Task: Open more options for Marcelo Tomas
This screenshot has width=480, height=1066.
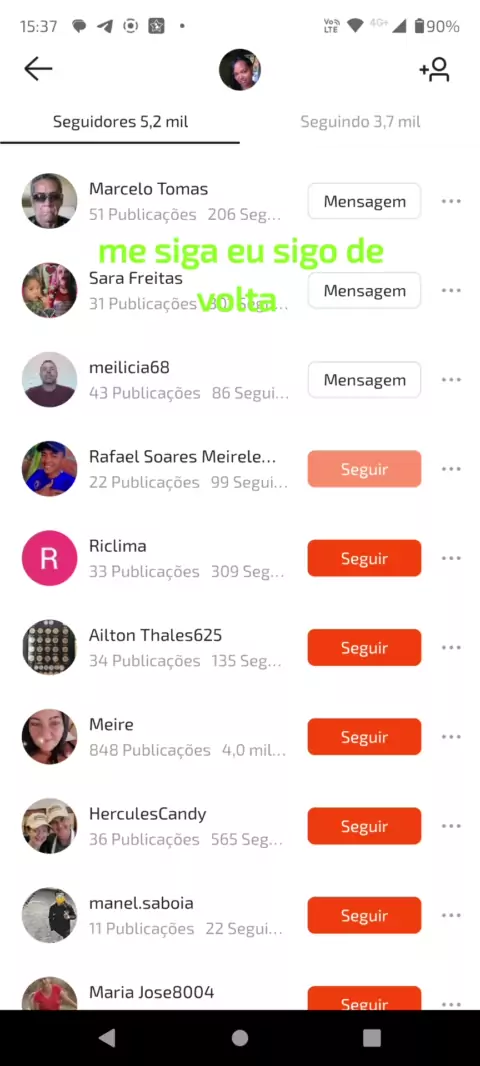Action: pos(451,201)
